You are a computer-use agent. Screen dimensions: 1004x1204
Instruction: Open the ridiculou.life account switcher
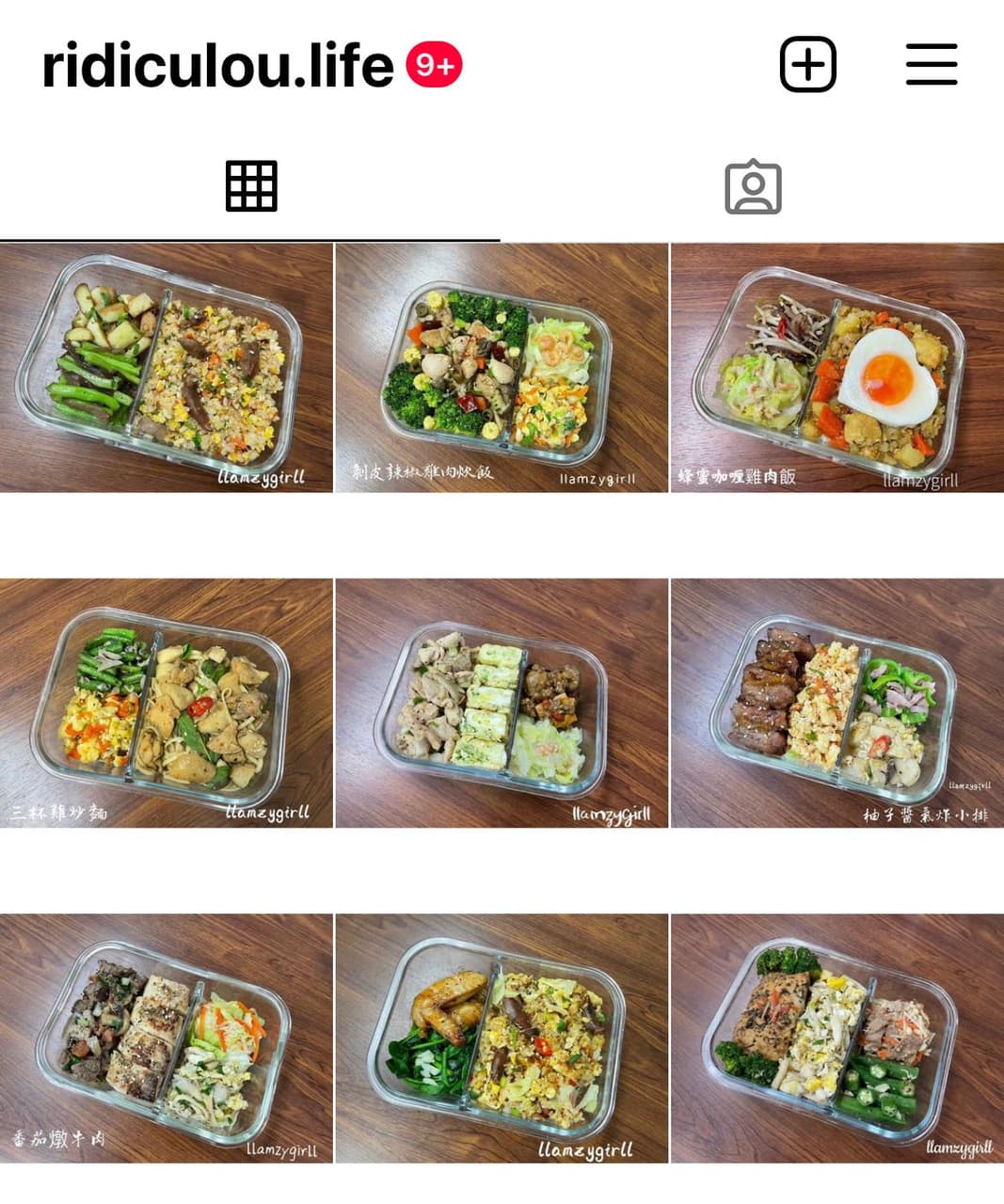click(x=217, y=66)
